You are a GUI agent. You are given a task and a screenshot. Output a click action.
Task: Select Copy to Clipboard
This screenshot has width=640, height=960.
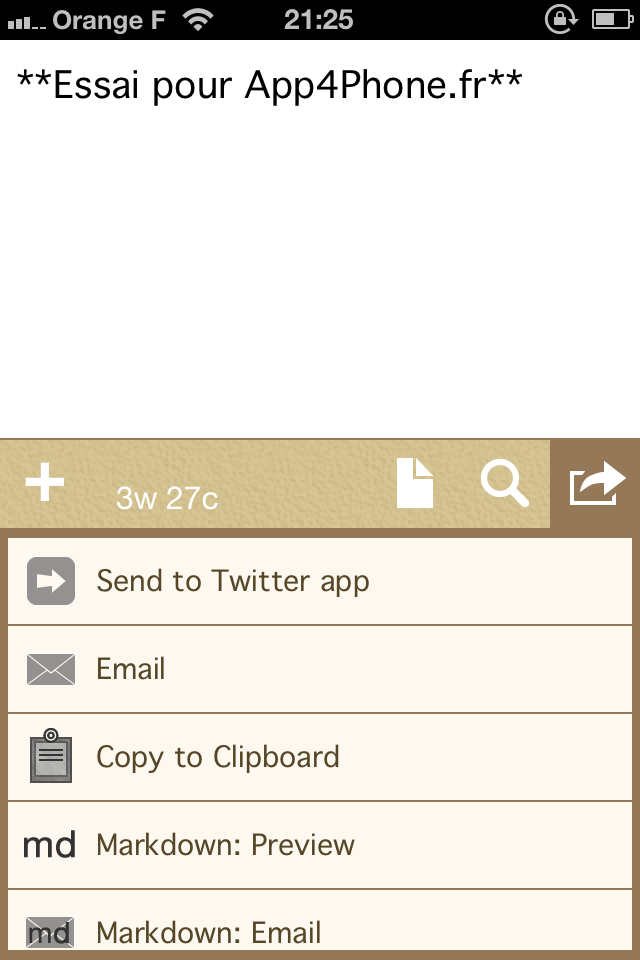click(x=320, y=757)
